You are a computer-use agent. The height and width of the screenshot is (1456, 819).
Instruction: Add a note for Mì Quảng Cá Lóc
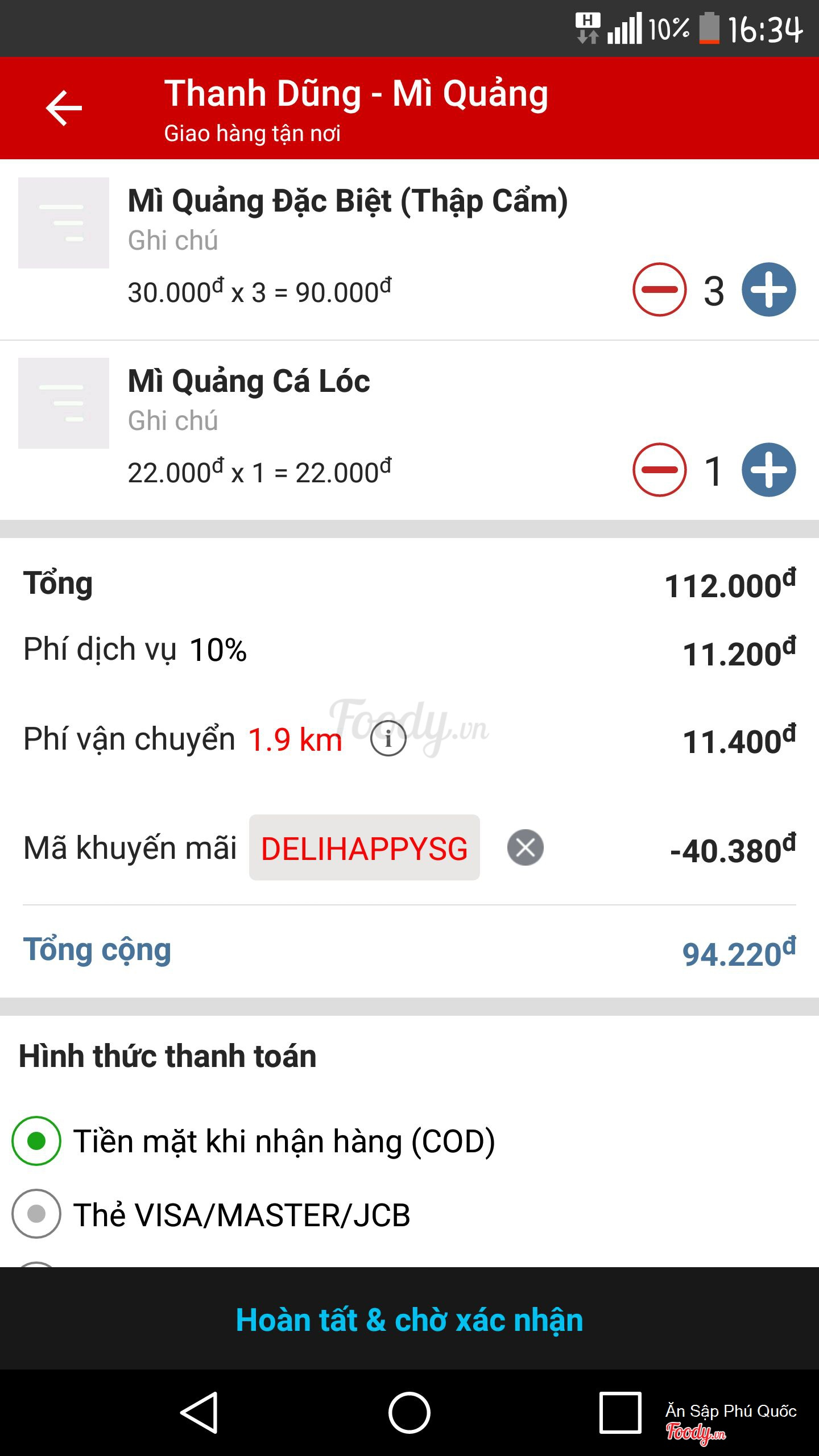pos(173,421)
